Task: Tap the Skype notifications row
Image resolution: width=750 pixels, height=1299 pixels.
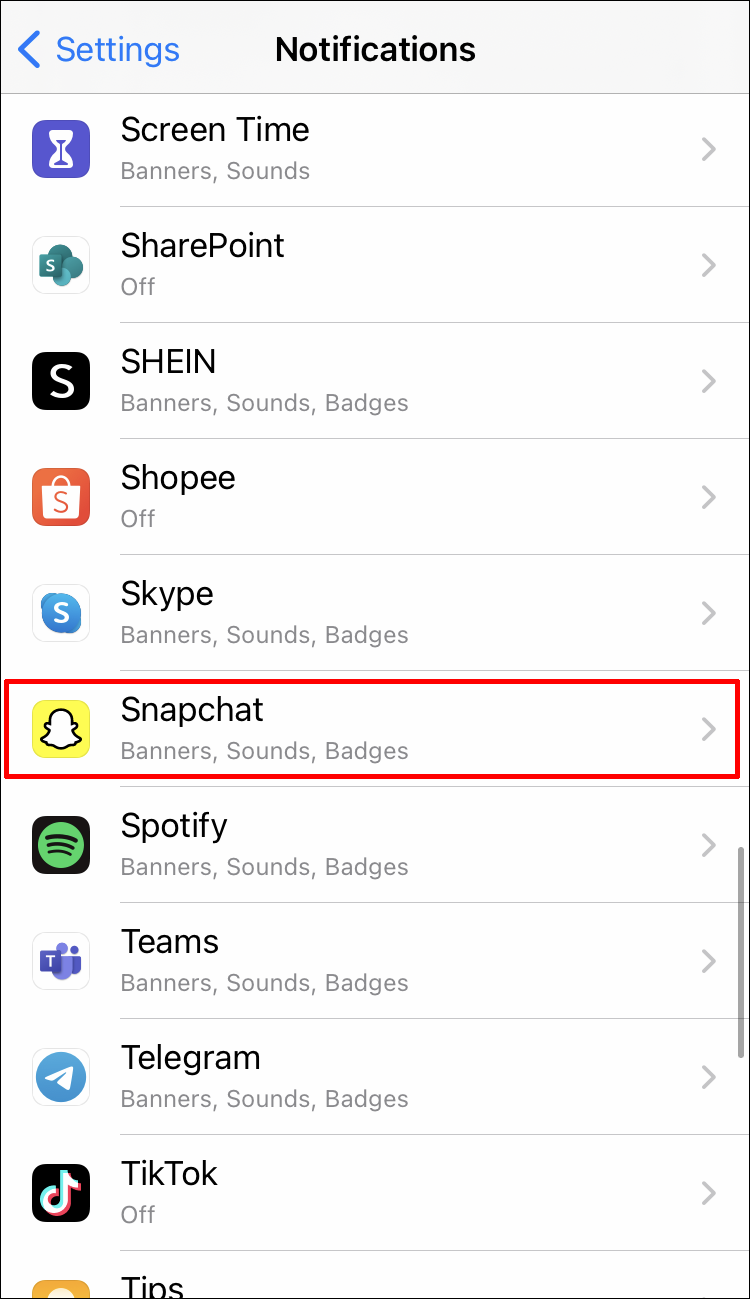Action: (x=375, y=613)
